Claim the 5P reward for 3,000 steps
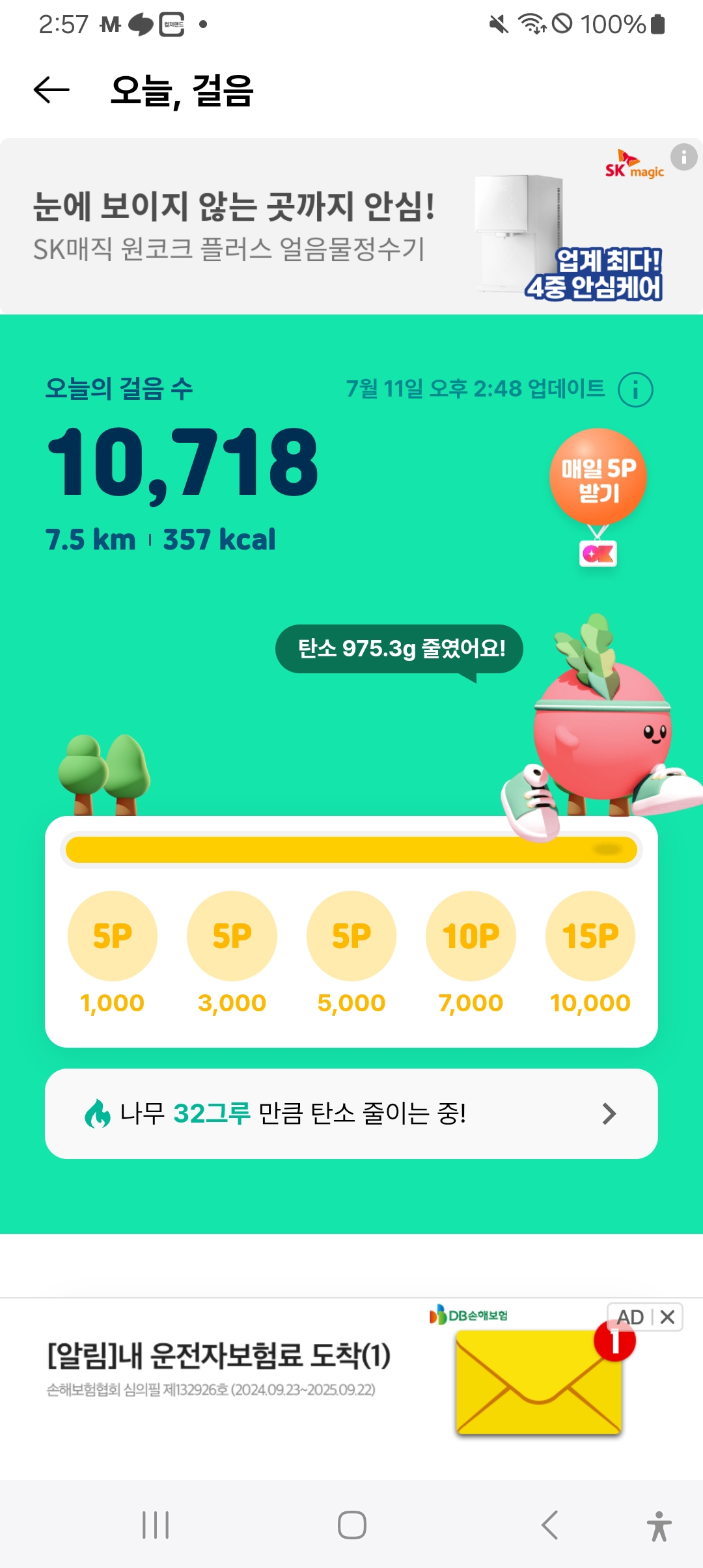703x1568 pixels. tap(232, 936)
